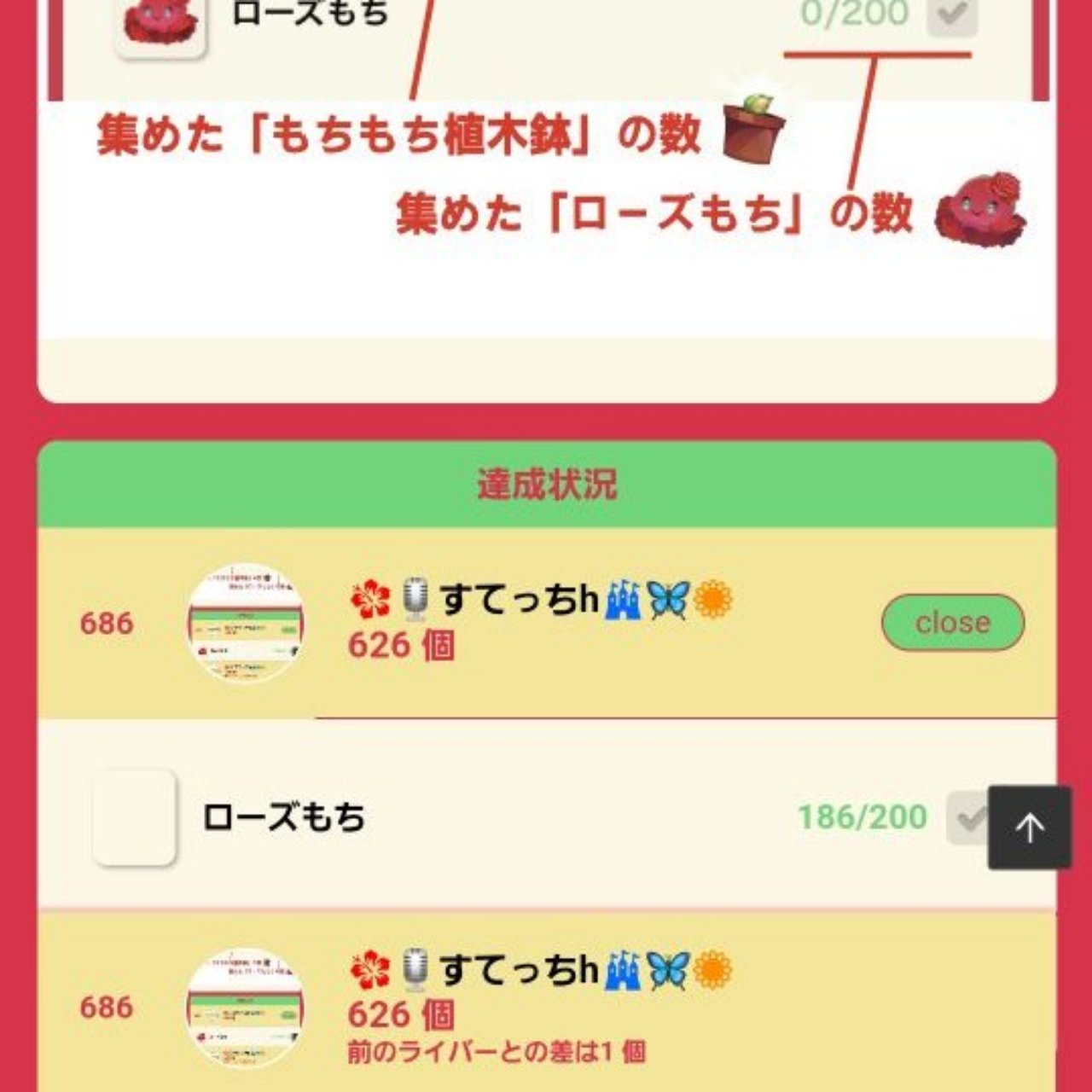Open the すてっちh row showing 前のライバーとの差

[x=546, y=1007]
